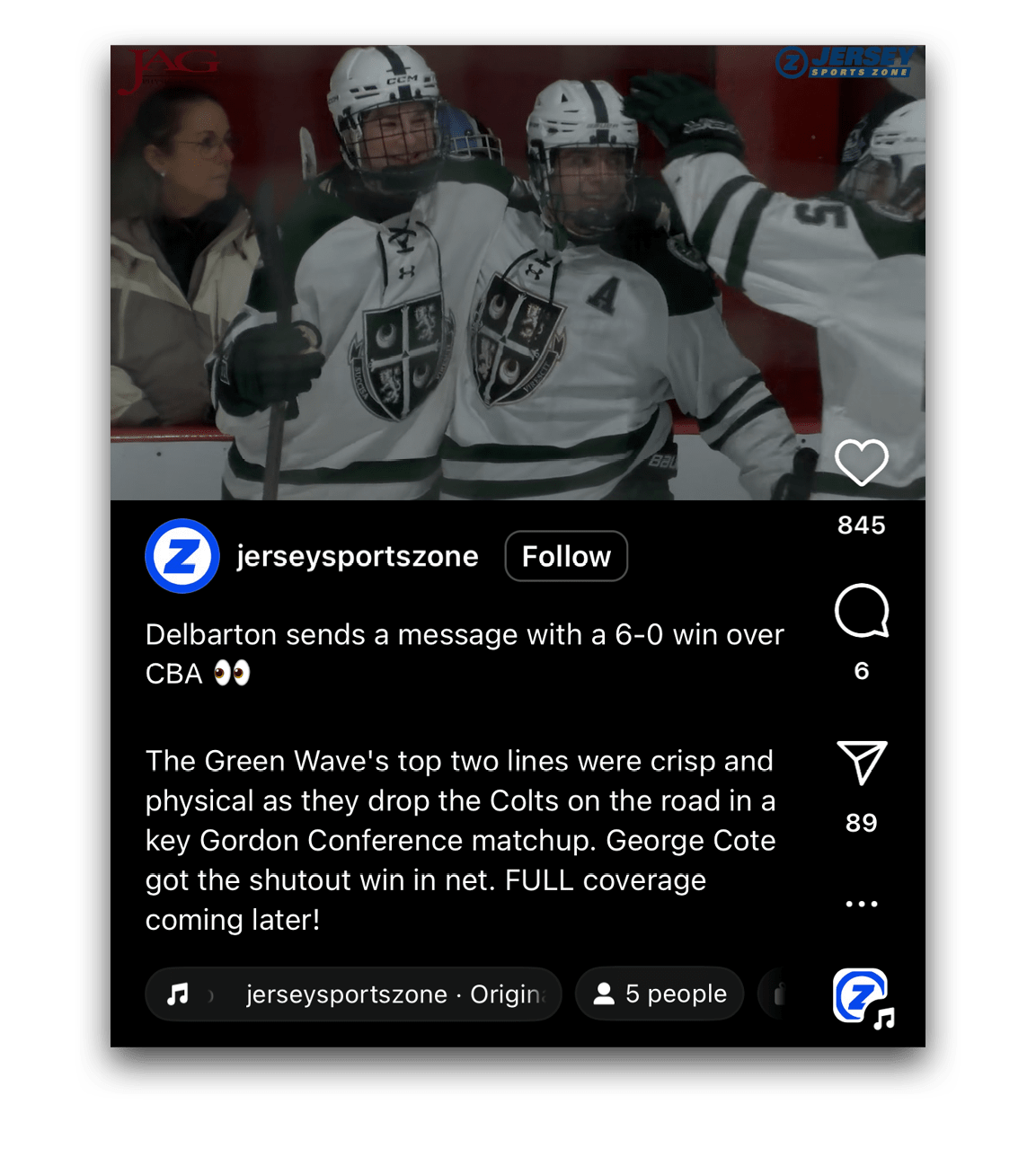Screen dimensions: 1036x1157
Task: Open jerseysportszone original audio chip
Action: [x=353, y=994]
